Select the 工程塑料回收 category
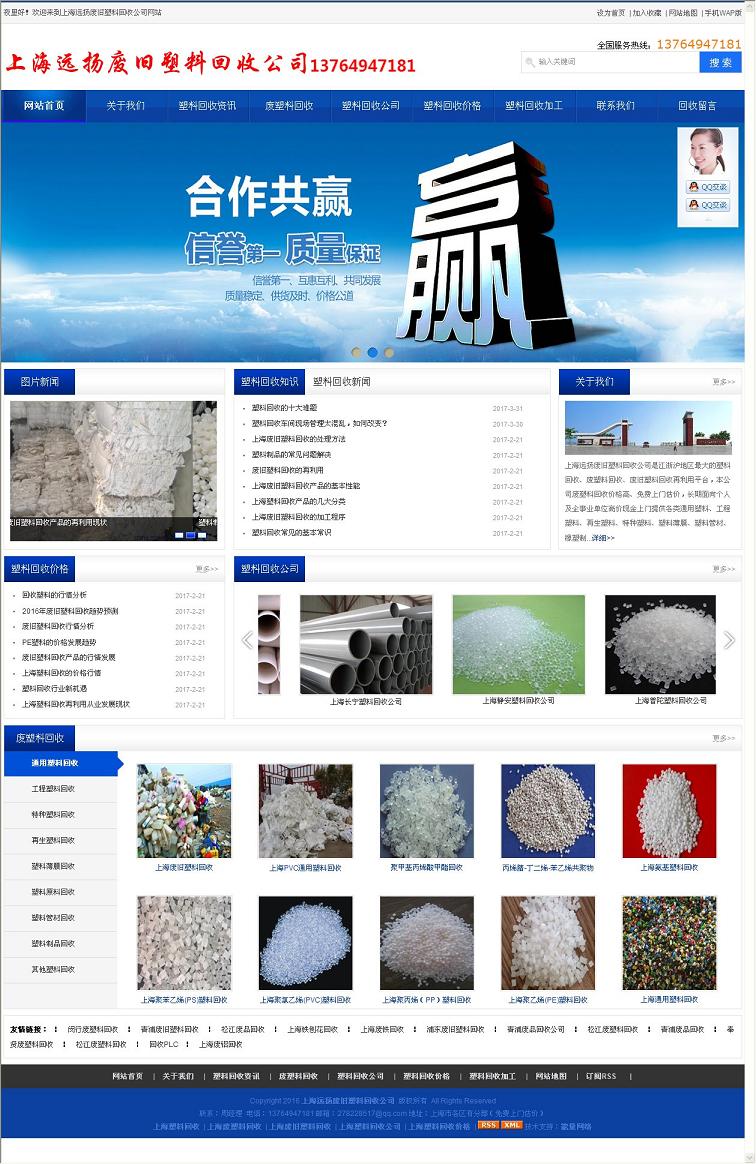Image resolution: width=756 pixels, height=1164 pixels. (53, 789)
